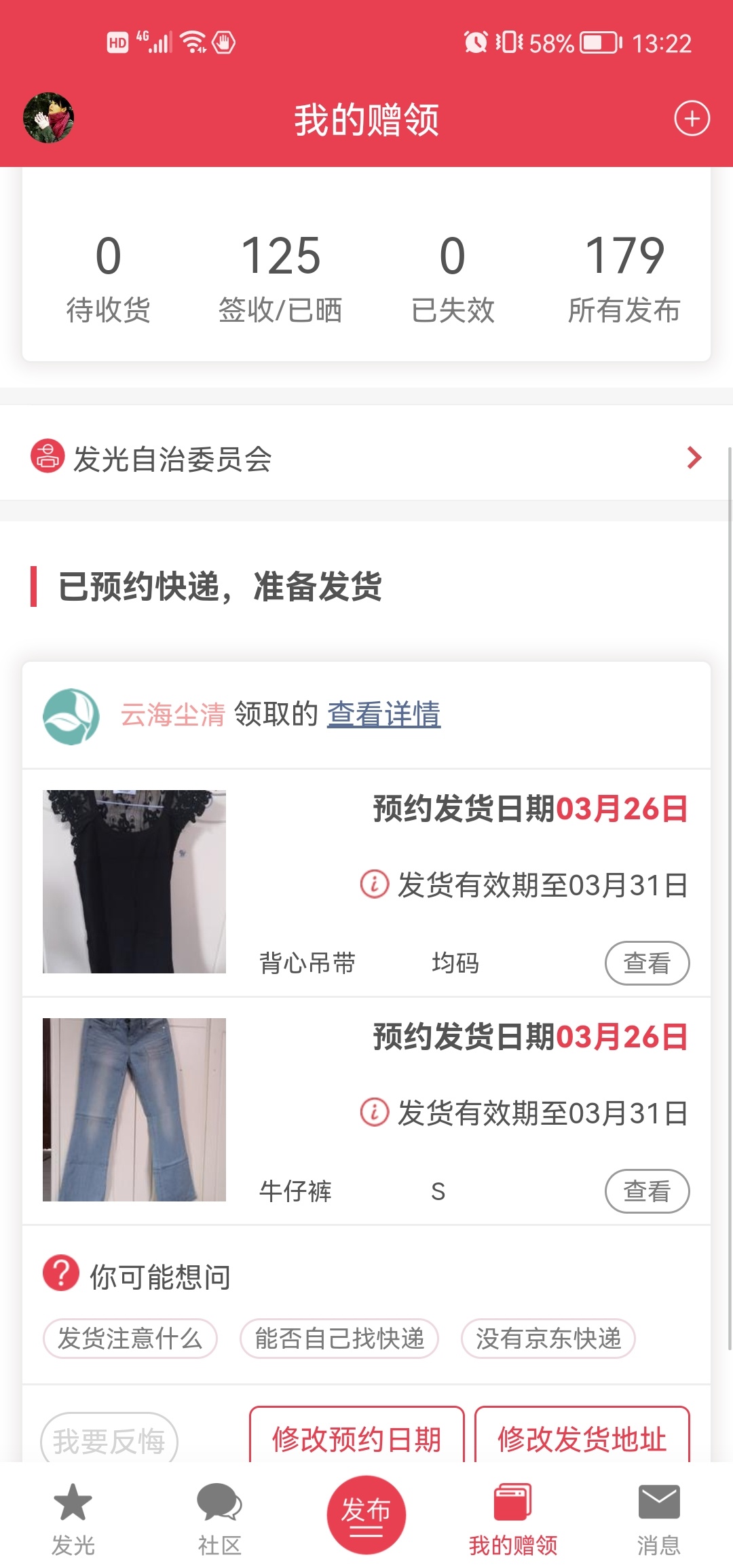Open the black top photo
733x1568 pixels.
click(134, 881)
